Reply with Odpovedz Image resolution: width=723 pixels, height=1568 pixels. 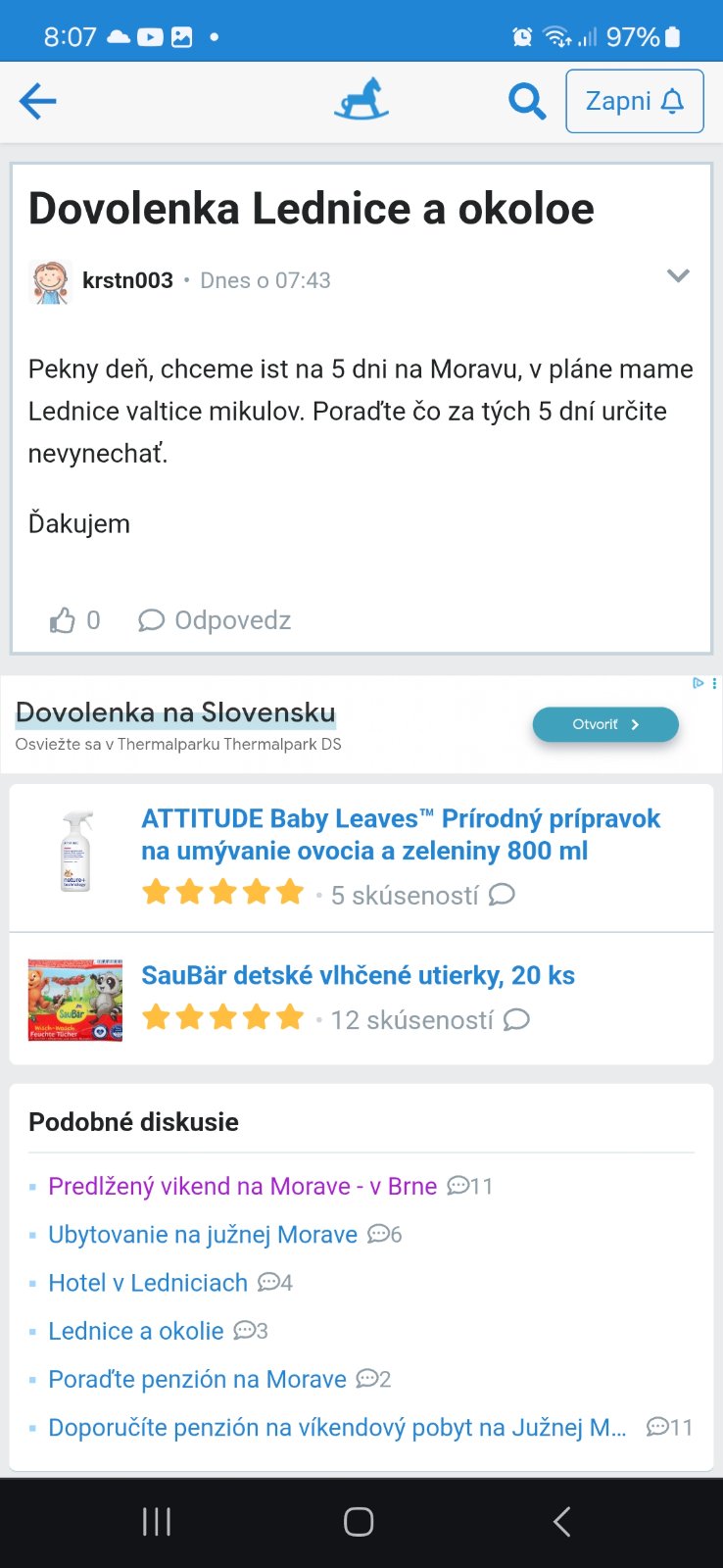click(x=215, y=620)
